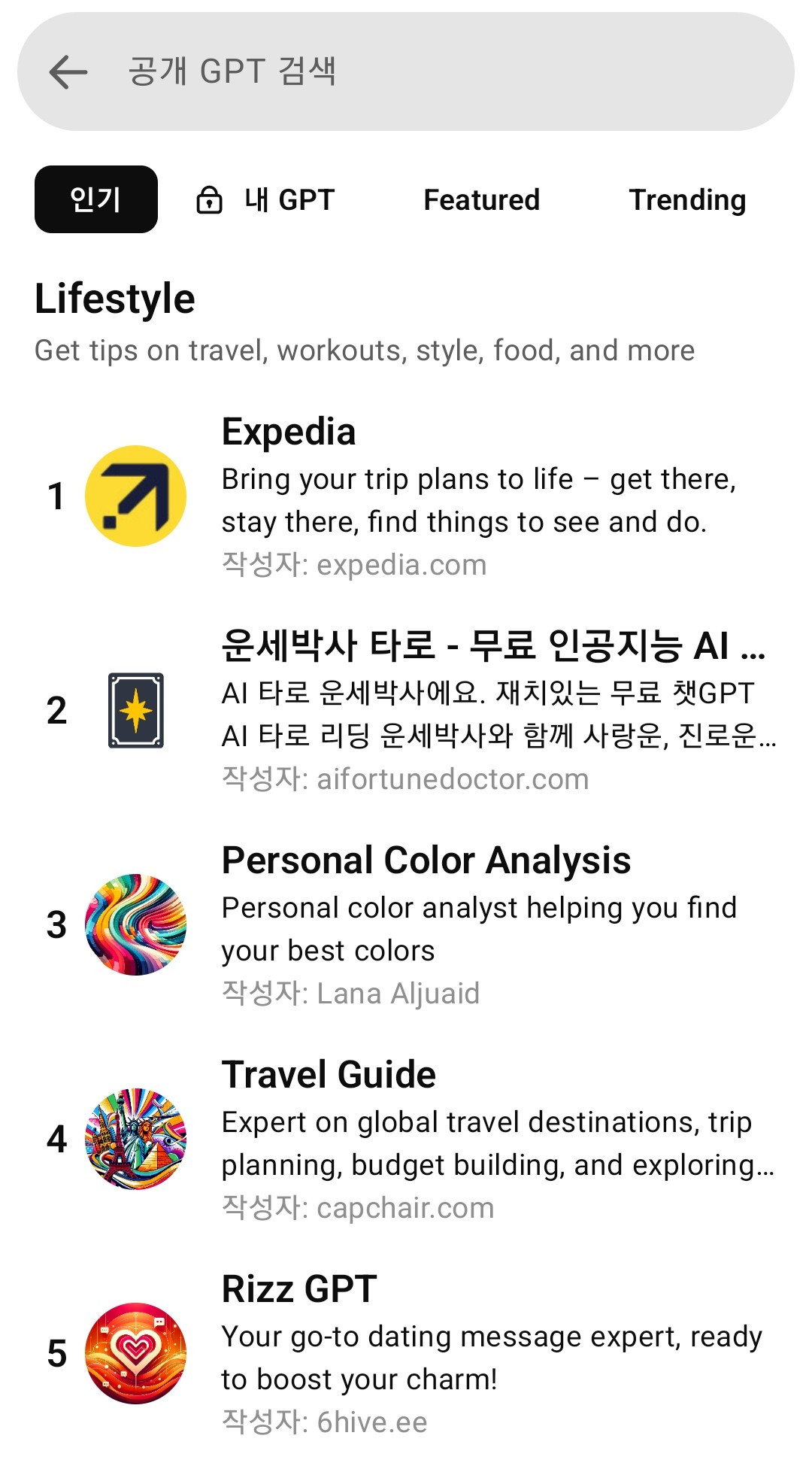
Task: Select the 인기 tab
Action: click(x=95, y=197)
